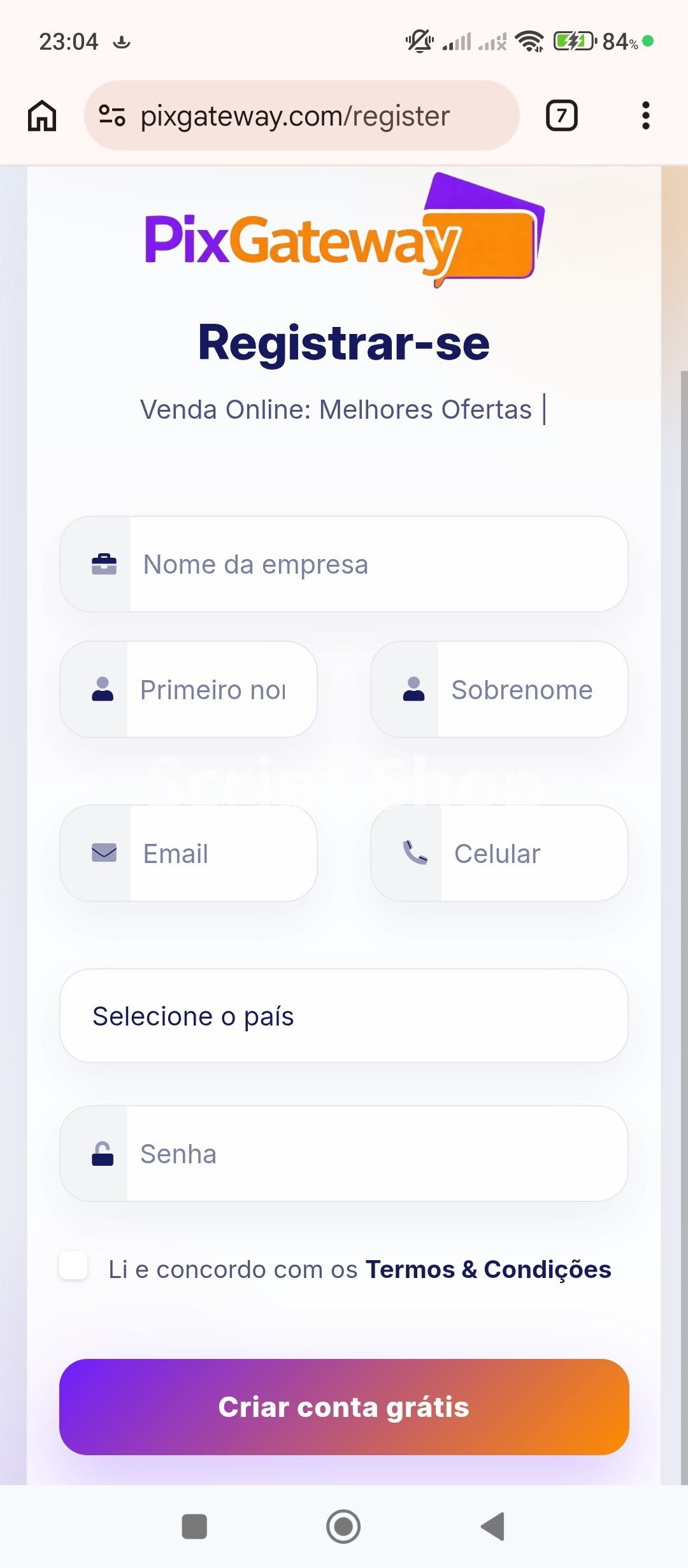This screenshot has height=1568, width=688.
Task: Focus the Senha password field
Action: [376, 1154]
